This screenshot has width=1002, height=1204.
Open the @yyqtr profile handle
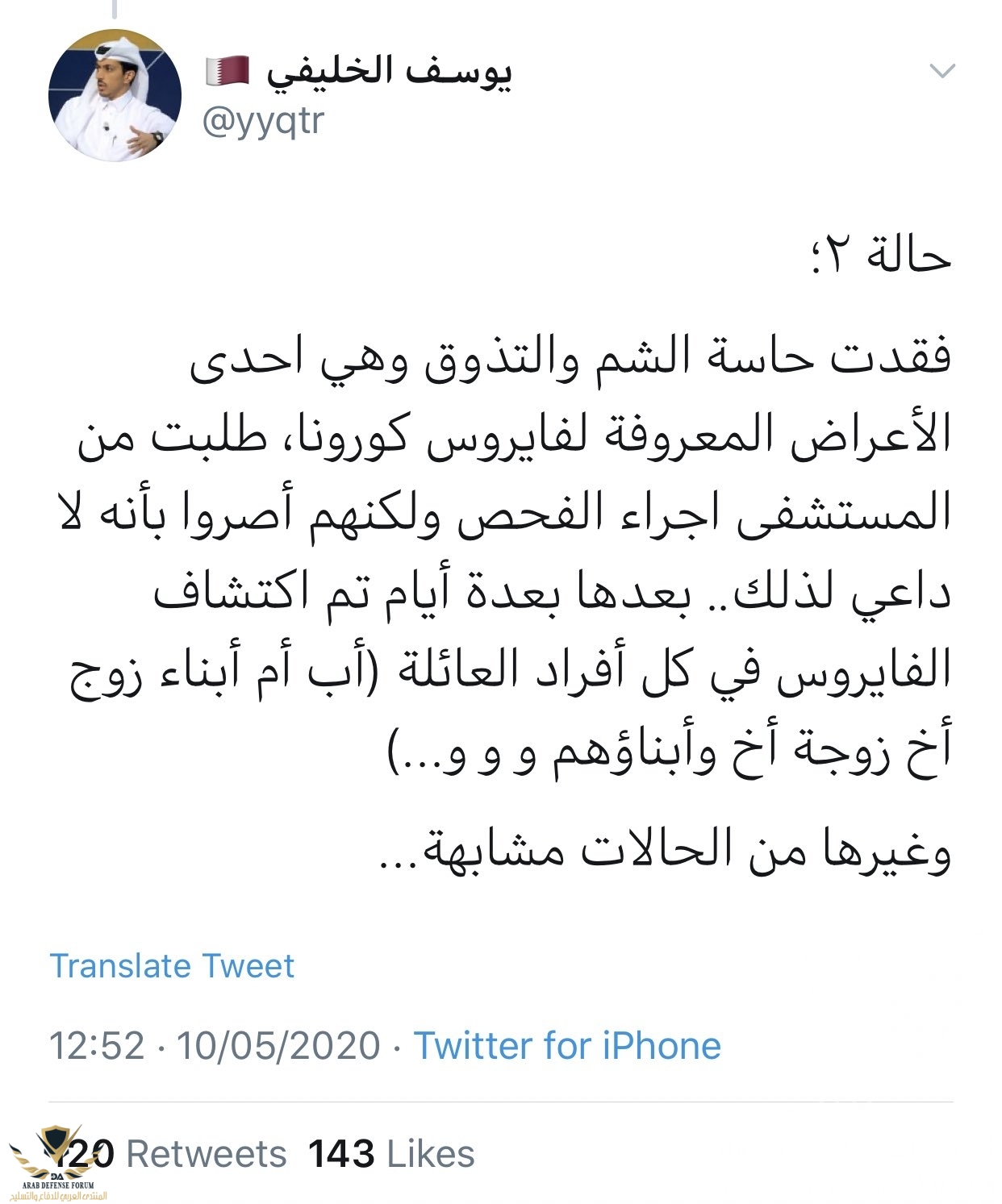[264, 121]
